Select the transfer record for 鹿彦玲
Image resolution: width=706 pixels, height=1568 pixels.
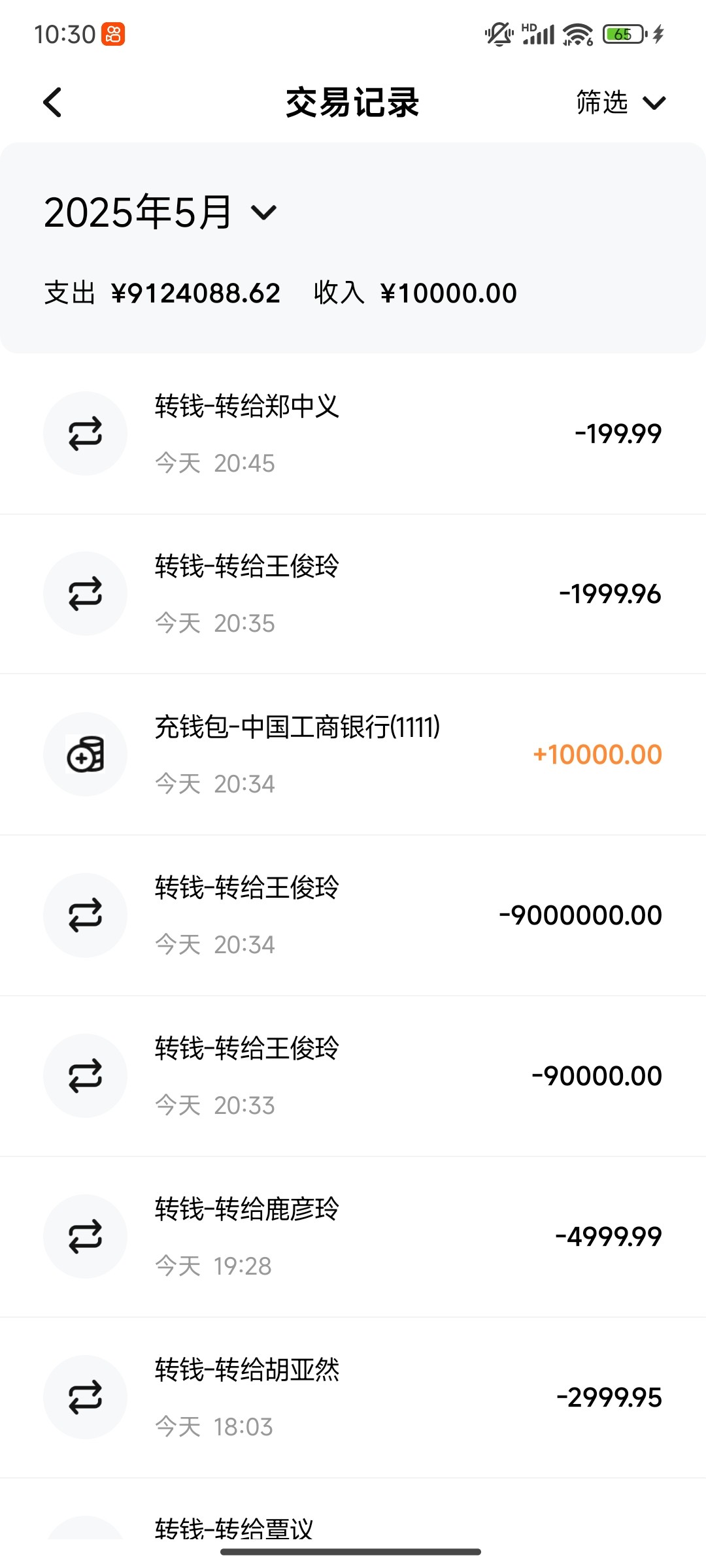pos(353,1237)
